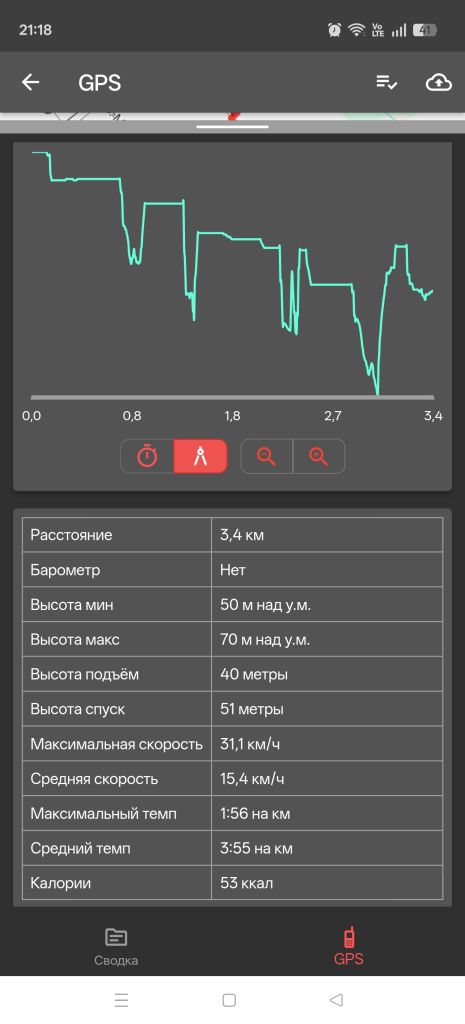
Task: Zoom out of the elevation chart
Action: (266, 456)
